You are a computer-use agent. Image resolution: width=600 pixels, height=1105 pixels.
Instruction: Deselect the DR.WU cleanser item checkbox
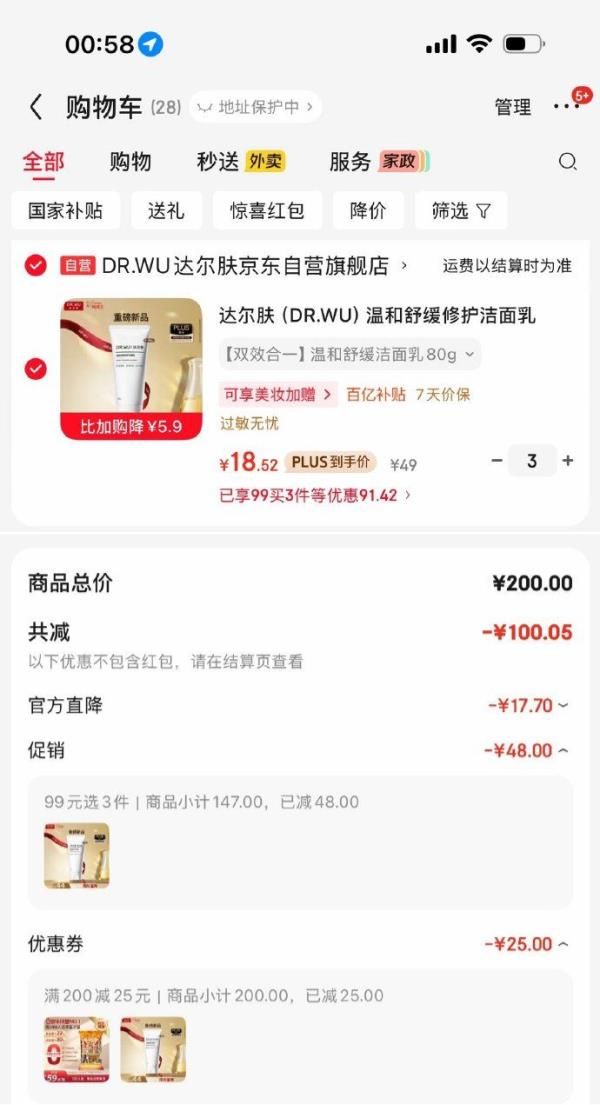pos(36,369)
